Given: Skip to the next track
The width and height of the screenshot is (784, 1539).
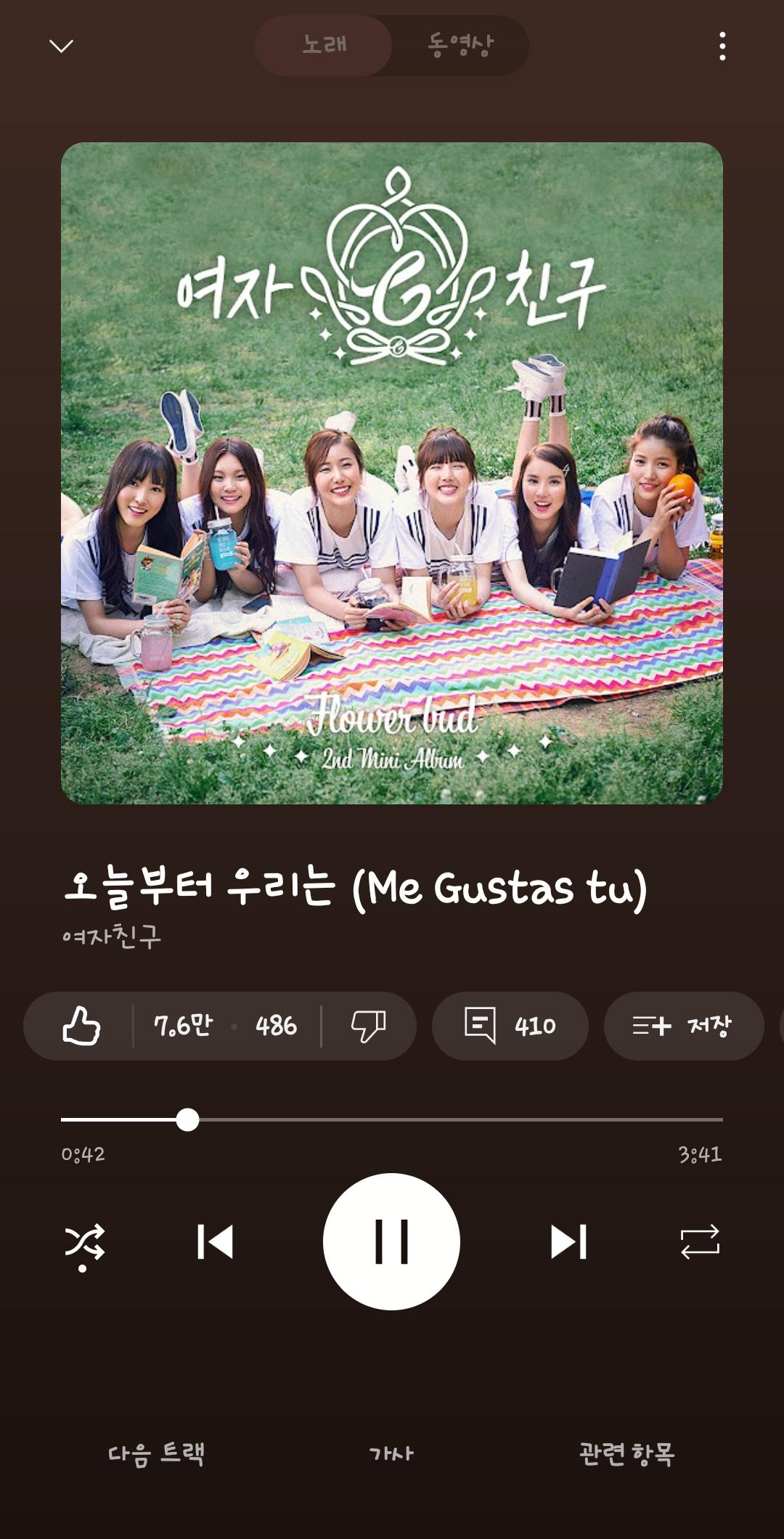Looking at the screenshot, I should click(x=568, y=1241).
